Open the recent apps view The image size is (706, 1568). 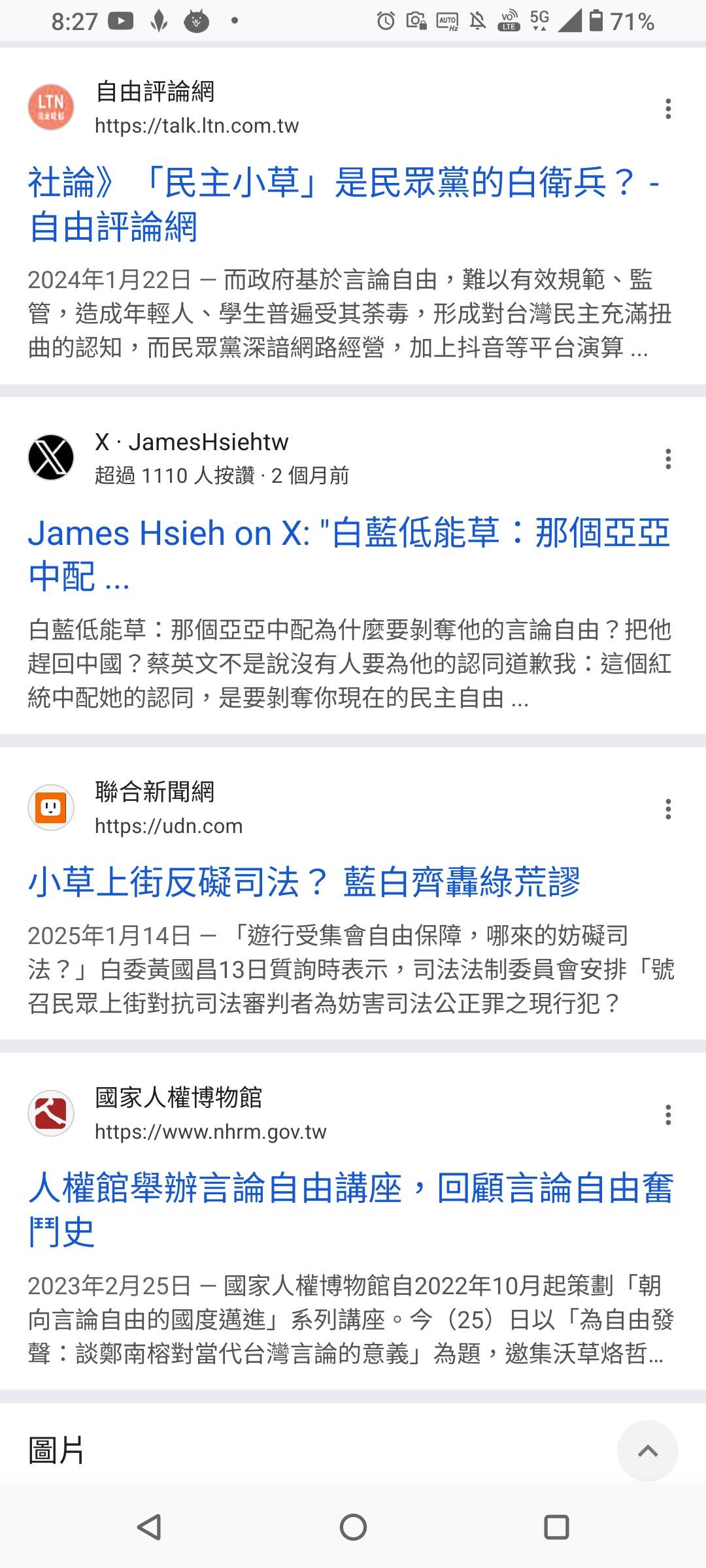(x=556, y=1527)
